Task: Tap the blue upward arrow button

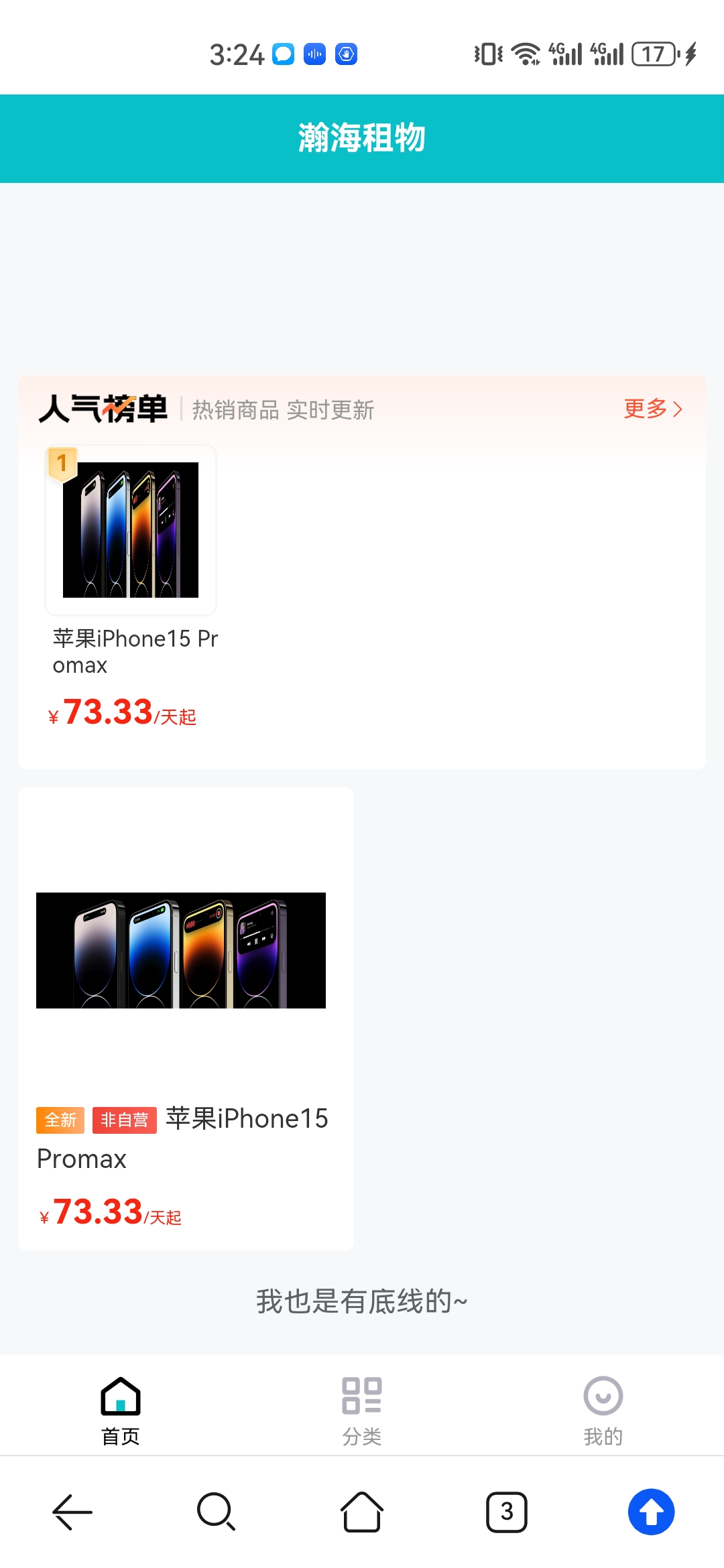Action: coord(652,1512)
